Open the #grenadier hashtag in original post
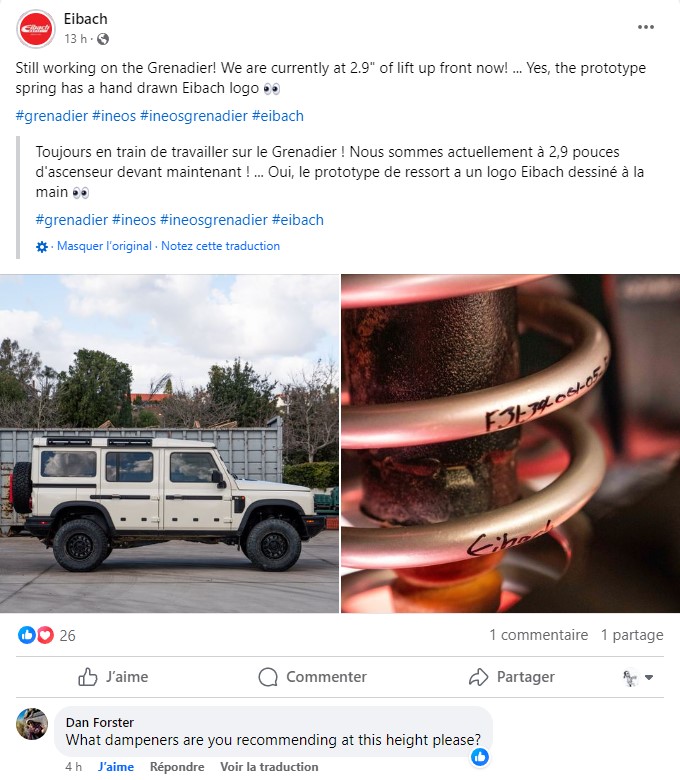Screen dimensions: 680x780 click(x=51, y=116)
